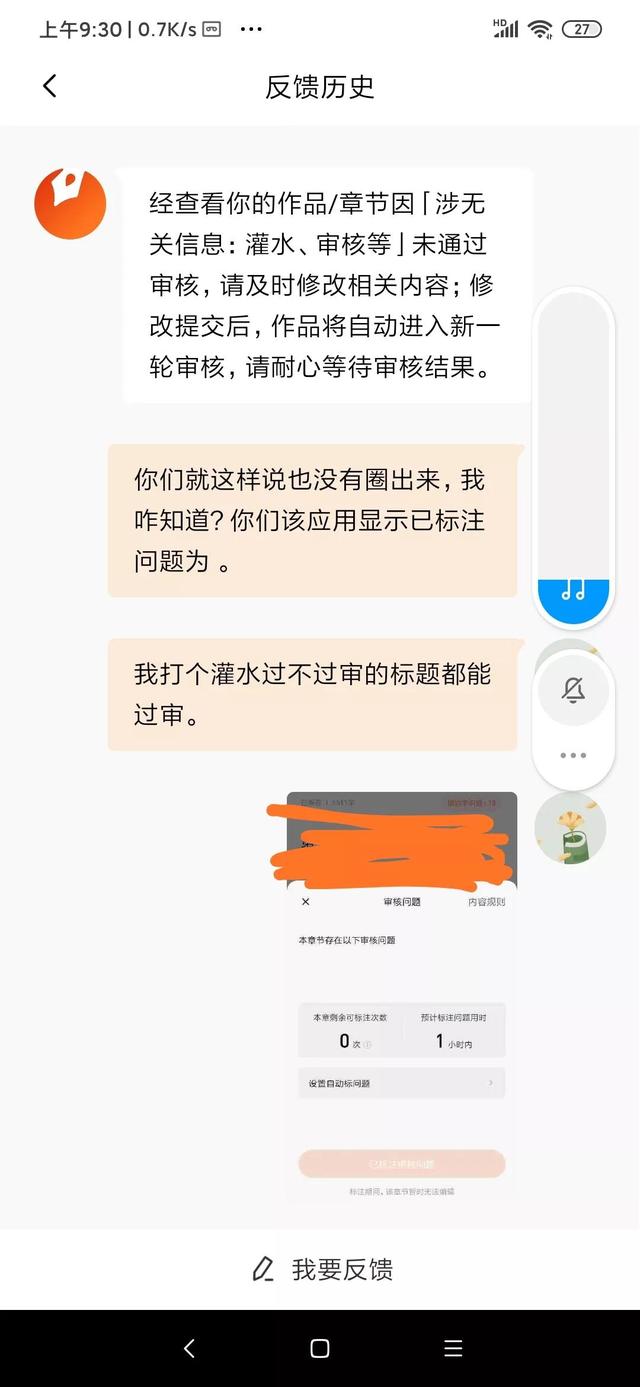
Task: Open more volume settings via three dots
Action: 573,756
